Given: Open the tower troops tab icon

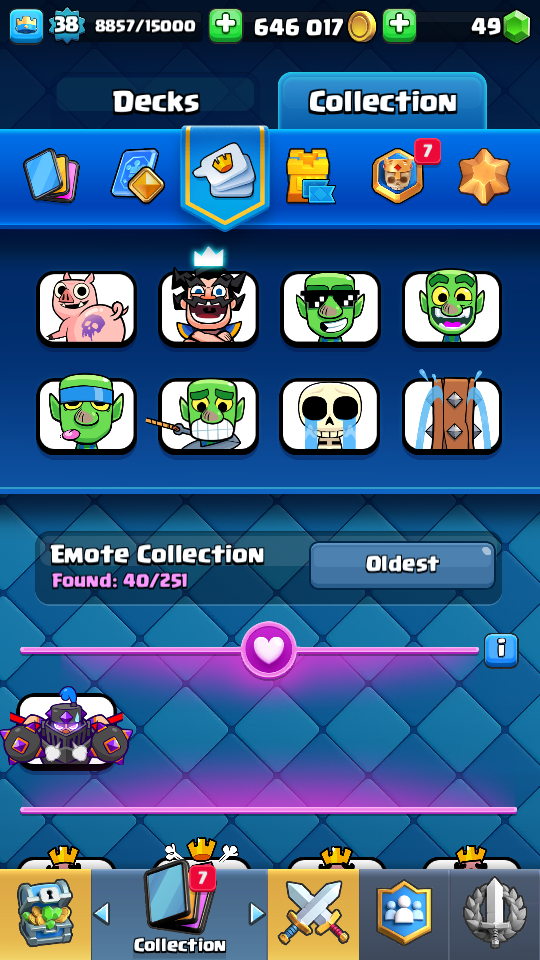Looking at the screenshot, I should [310, 176].
